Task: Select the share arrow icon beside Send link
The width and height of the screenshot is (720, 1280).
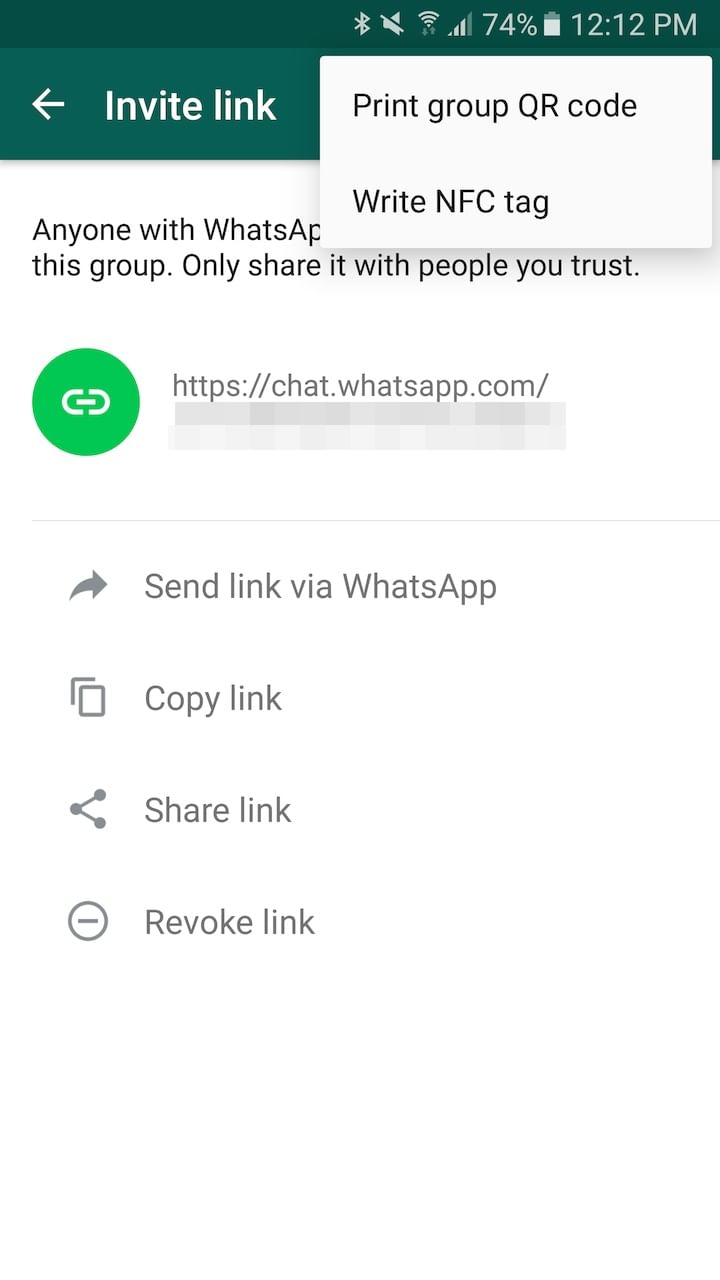Action: click(88, 586)
